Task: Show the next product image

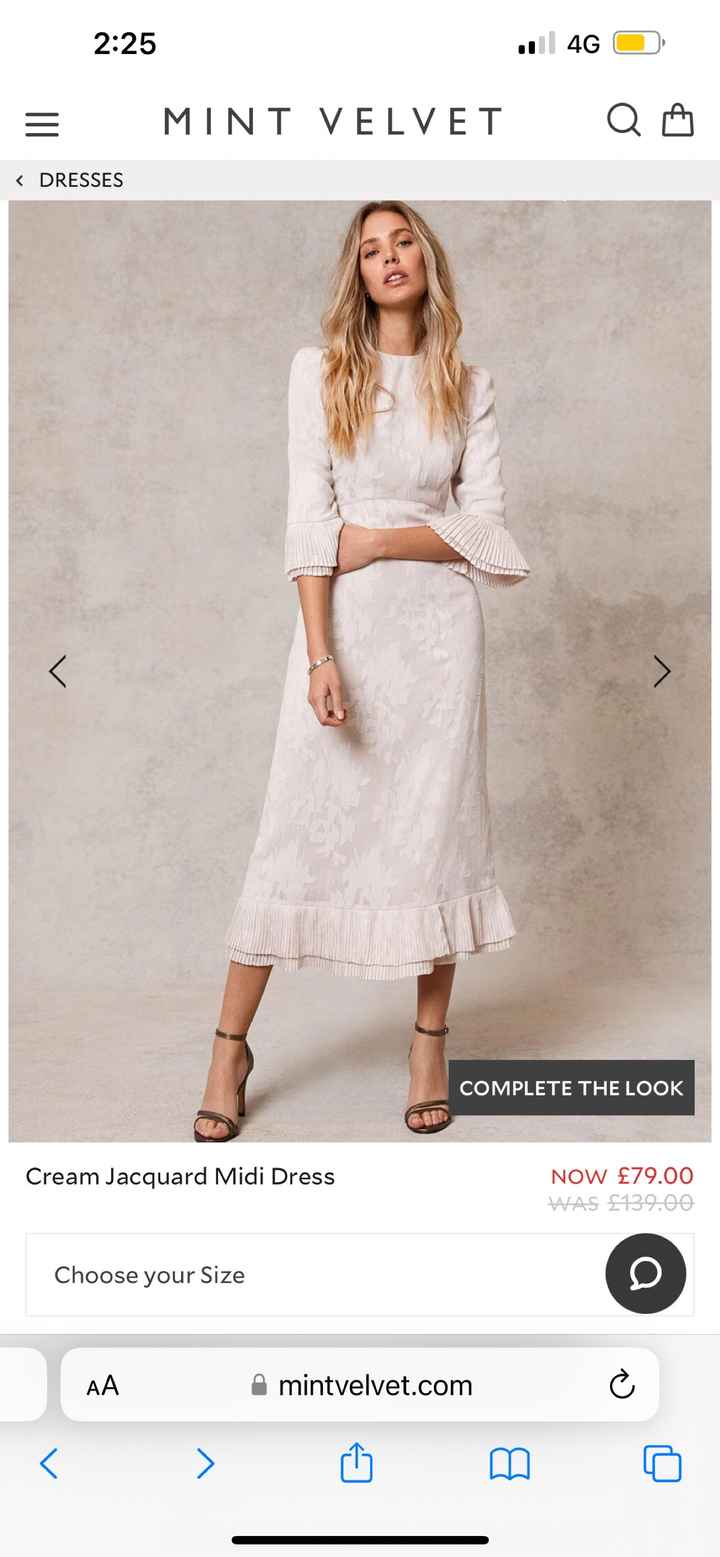Action: [x=661, y=671]
